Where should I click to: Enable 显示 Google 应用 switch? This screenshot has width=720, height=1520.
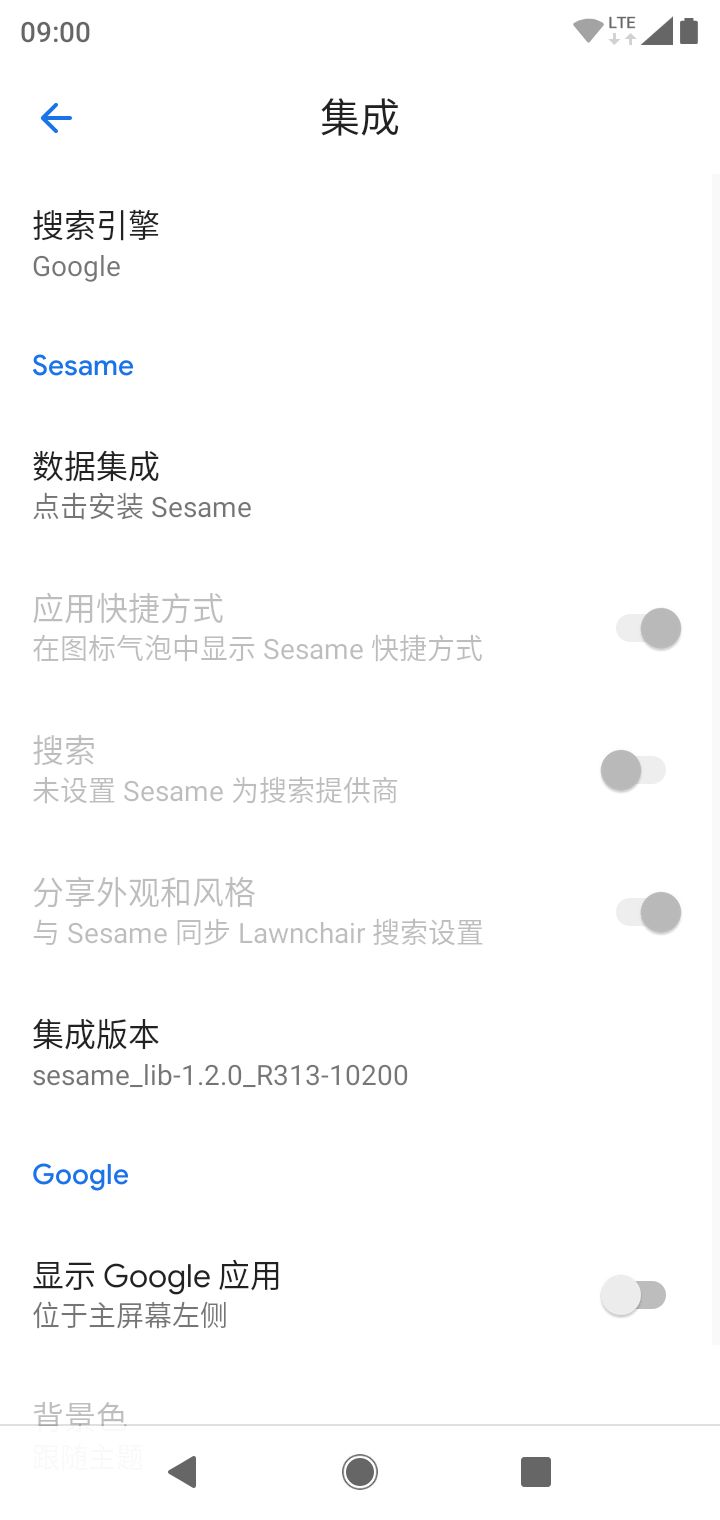coord(633,1296)
